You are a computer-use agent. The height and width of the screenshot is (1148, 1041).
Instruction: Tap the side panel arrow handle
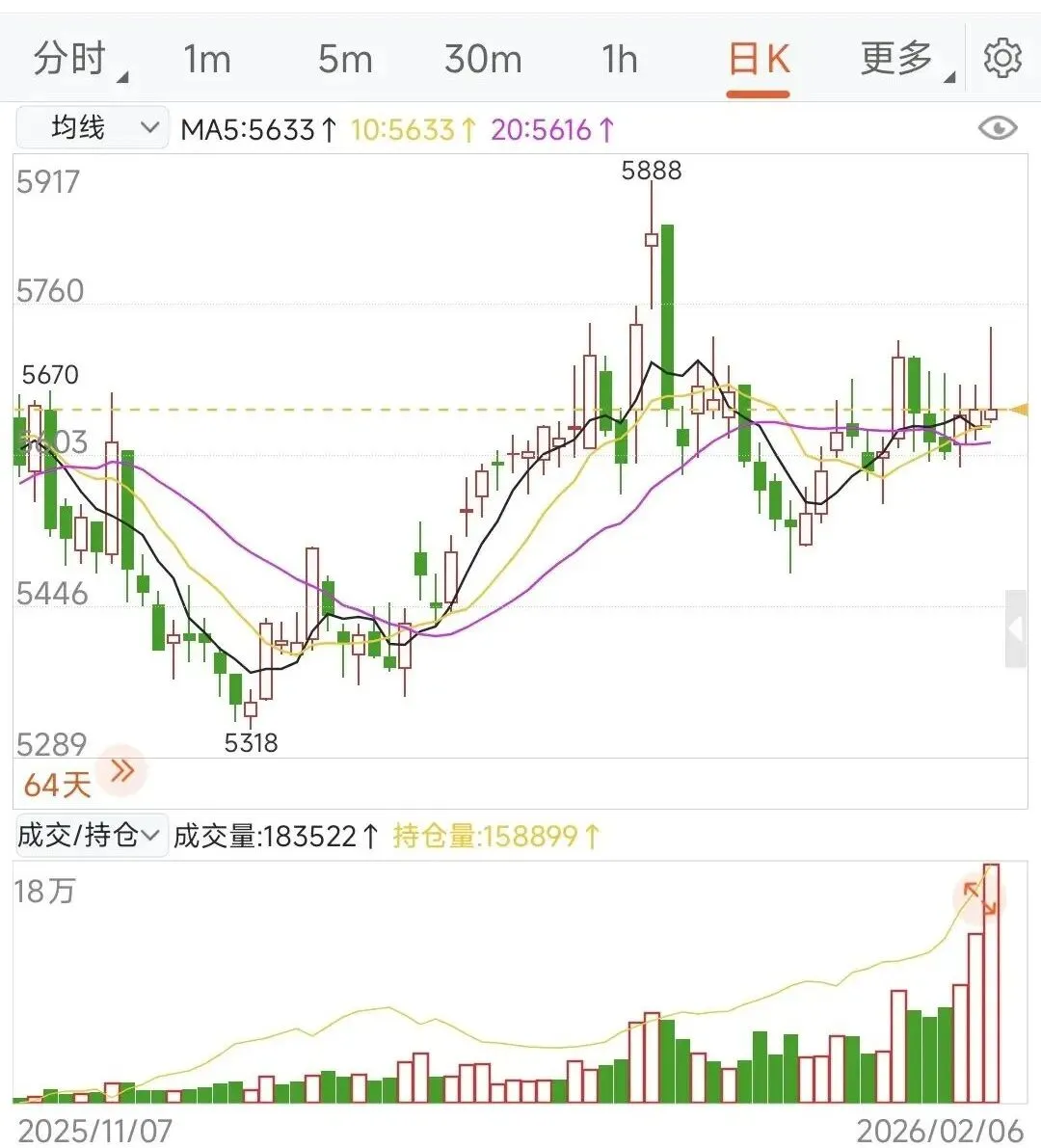[x=1015, y=628]
